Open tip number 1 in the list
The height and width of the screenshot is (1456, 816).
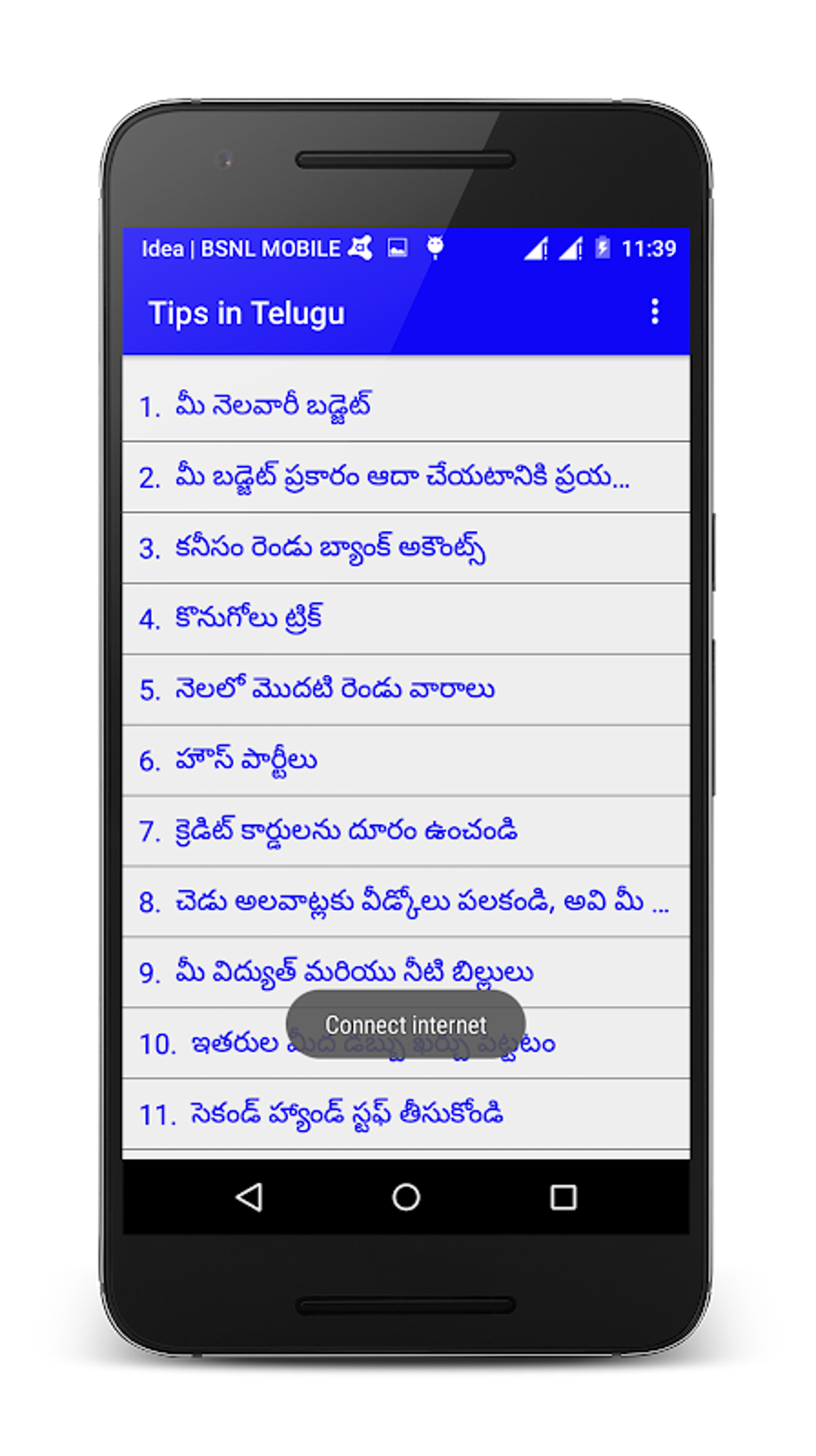coord(406,405)
